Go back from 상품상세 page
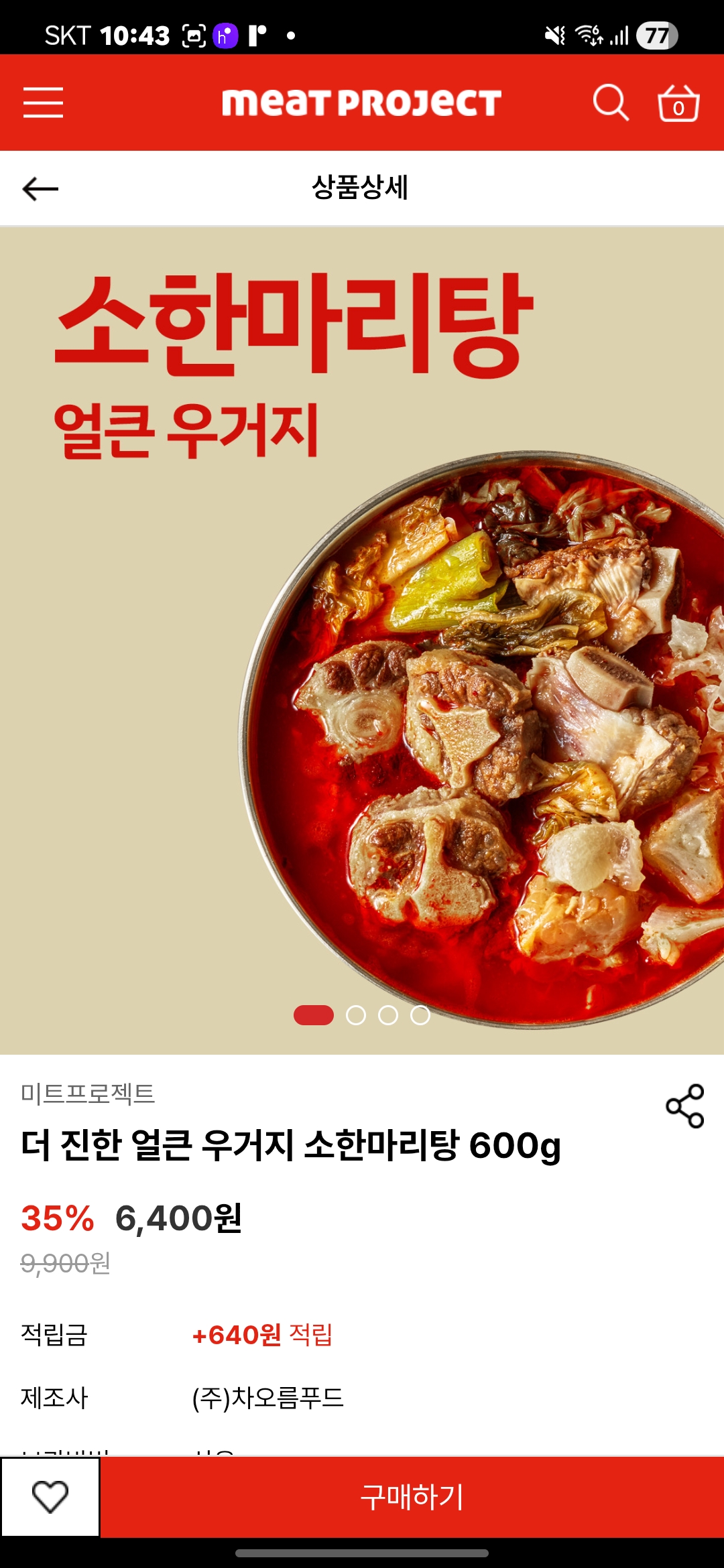 [40, 189]
